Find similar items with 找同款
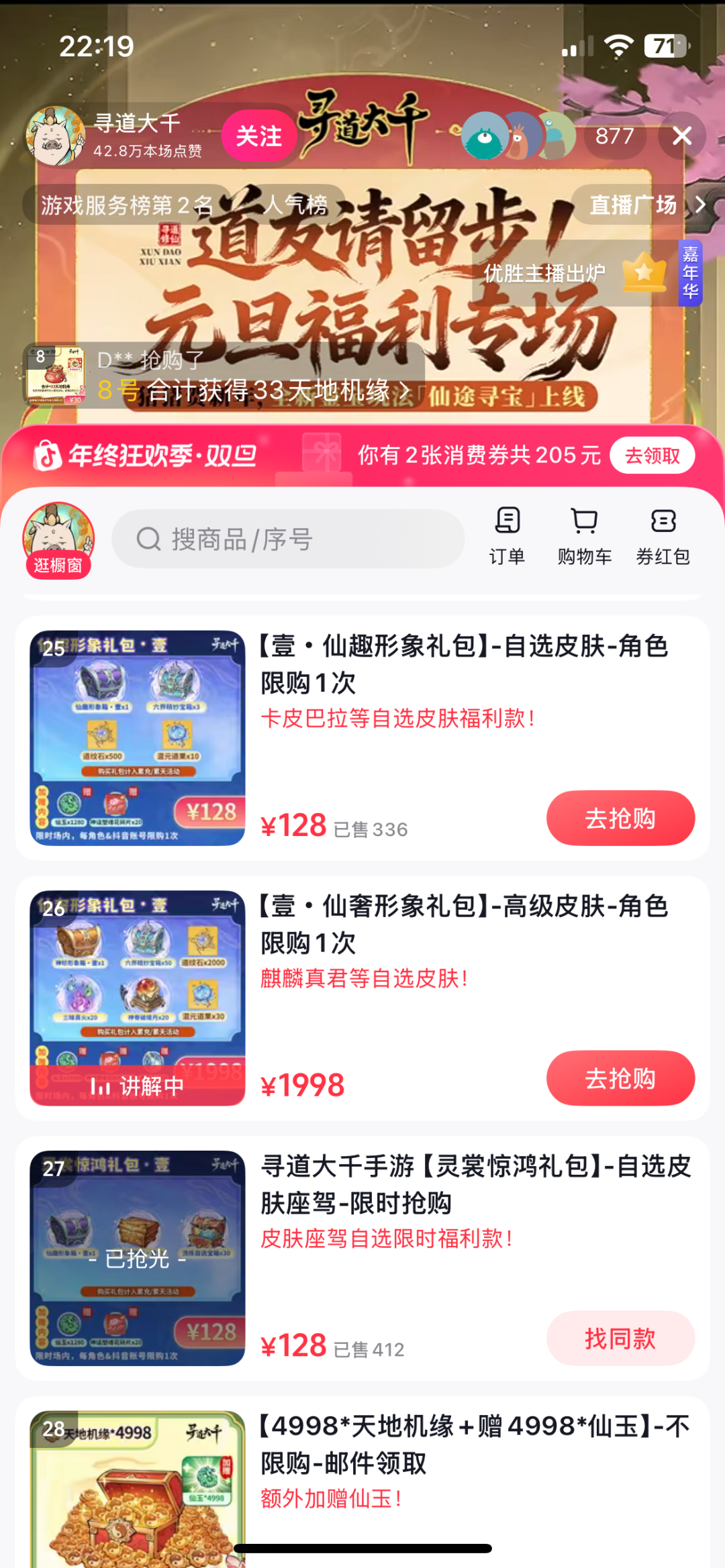The width and height of the screenshot is (725, 1568). [x=620, y=1338]
